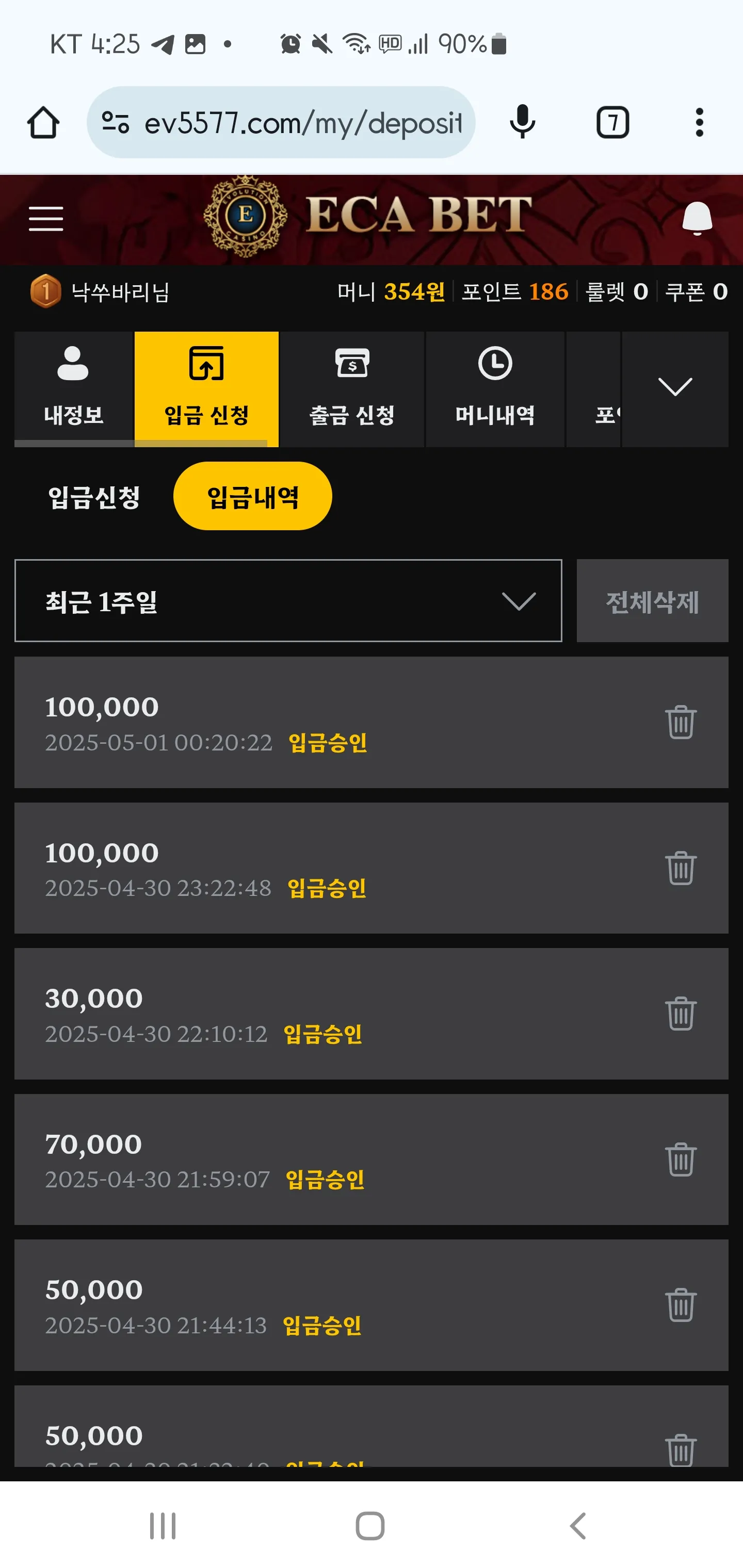Image resolution: width=743 pixels, height=1568 pixels.
Task: Open the 최근 1주일 period dropdown
Action: tap(288, 601)
